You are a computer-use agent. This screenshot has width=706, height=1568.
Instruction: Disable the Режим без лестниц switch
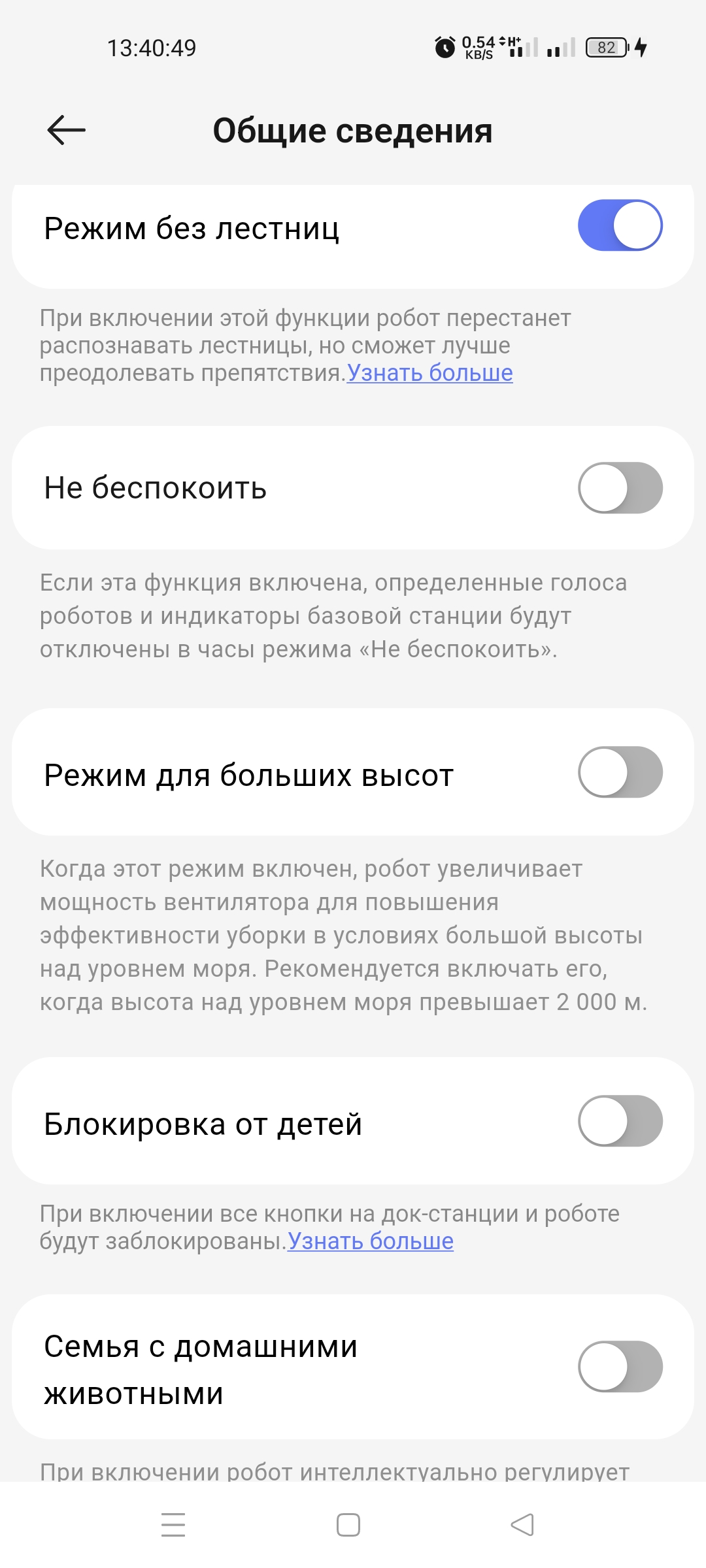tap(620, 225)
